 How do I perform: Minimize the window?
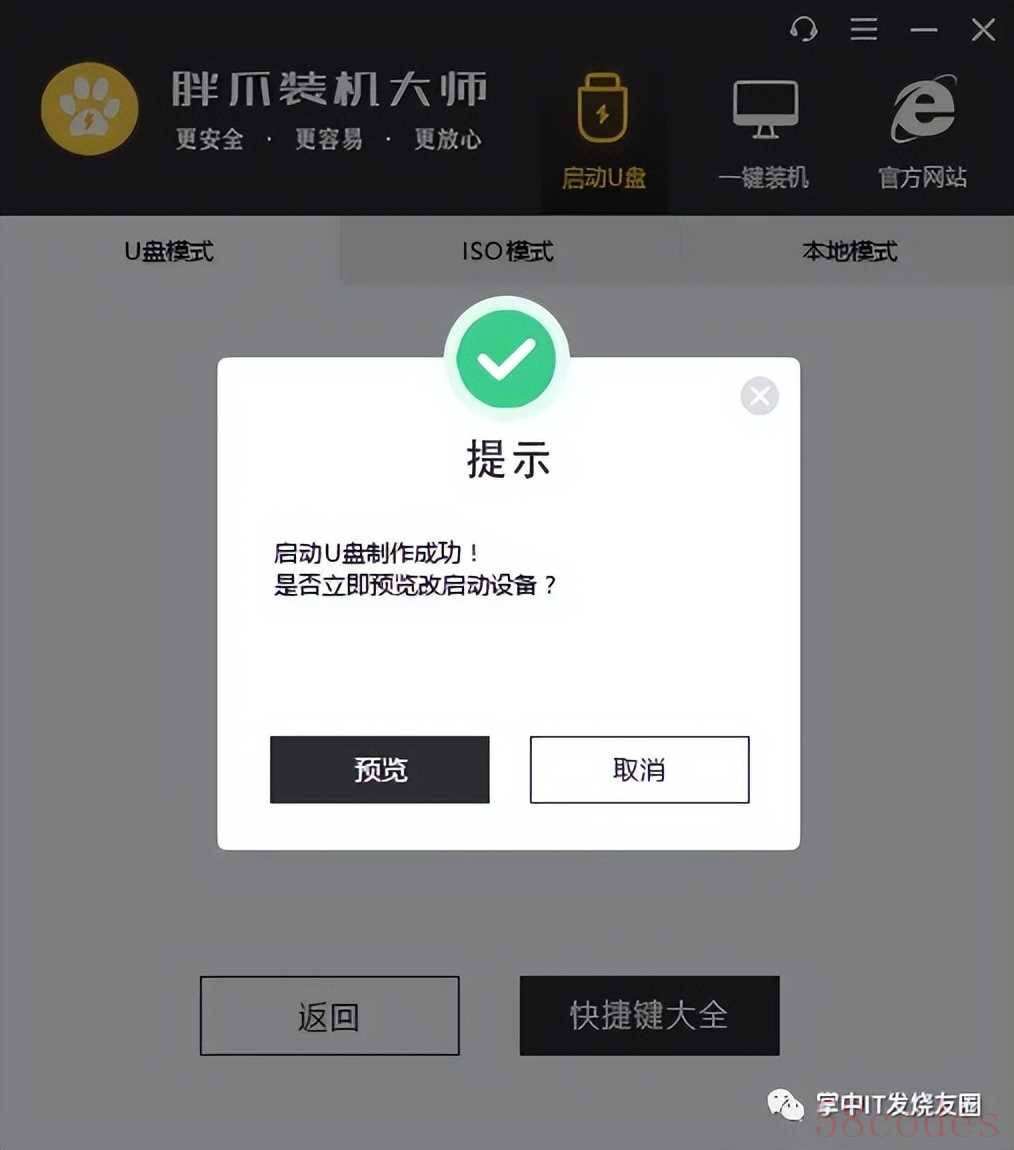[923, 30]
